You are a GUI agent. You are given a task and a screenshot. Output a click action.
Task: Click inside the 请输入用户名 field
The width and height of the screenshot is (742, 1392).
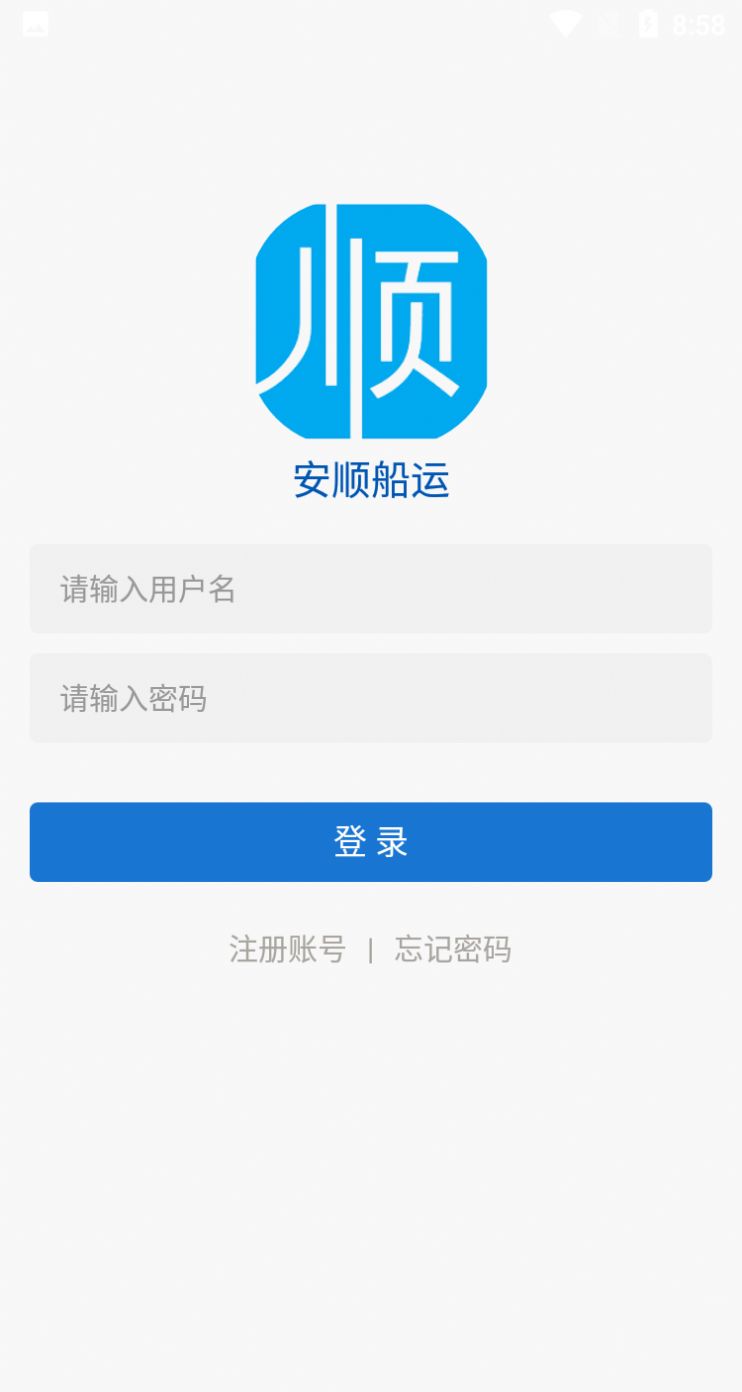pyautogui.click(x=370, y=589)
